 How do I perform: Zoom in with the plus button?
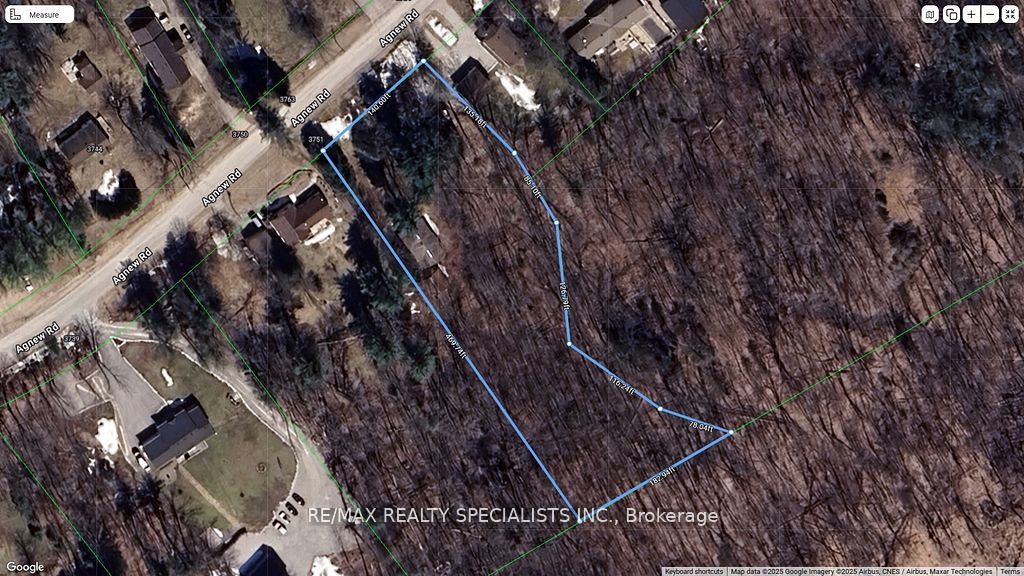coord(971,14)
